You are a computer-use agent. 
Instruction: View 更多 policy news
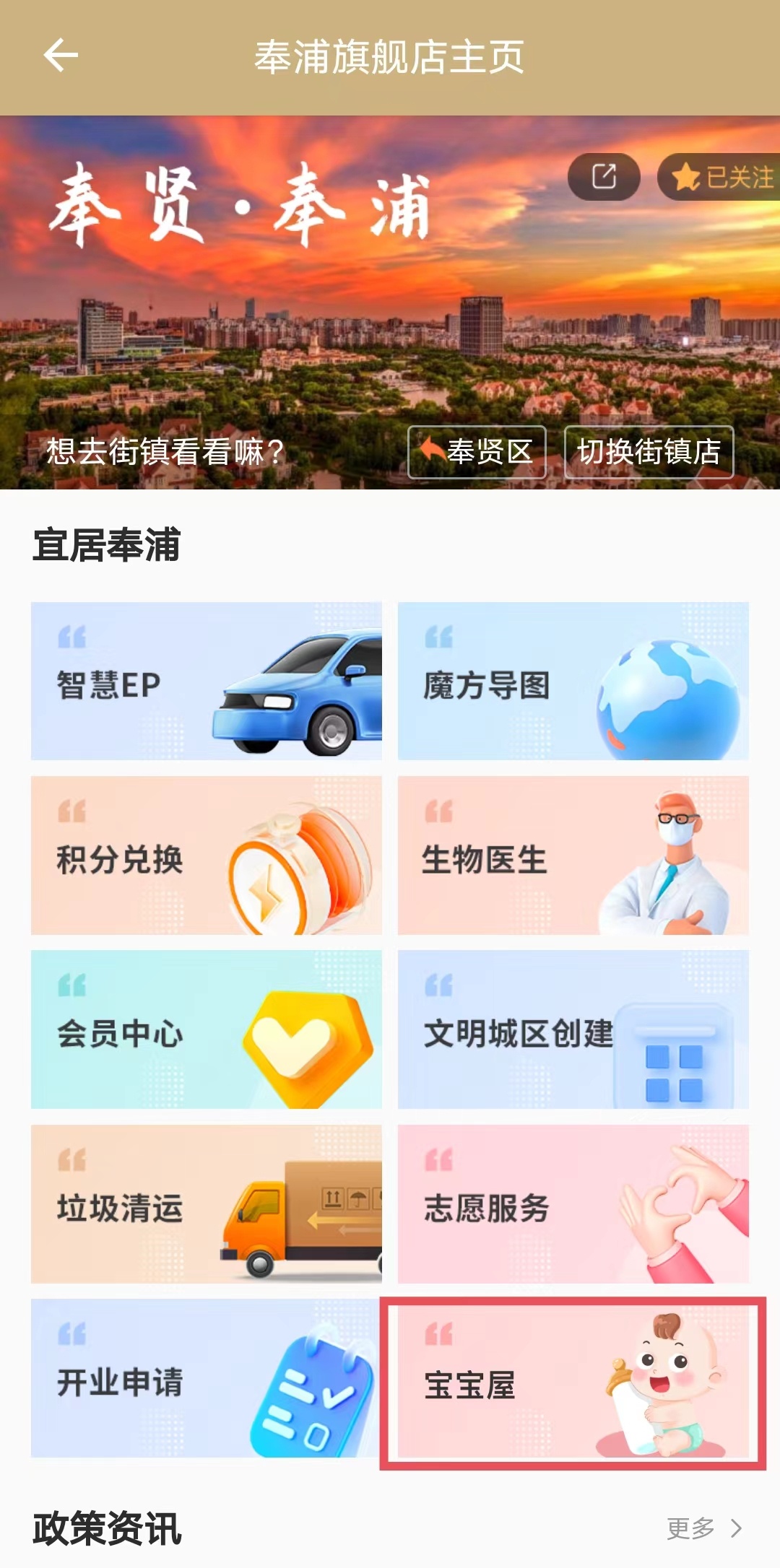coord(703,1528)
